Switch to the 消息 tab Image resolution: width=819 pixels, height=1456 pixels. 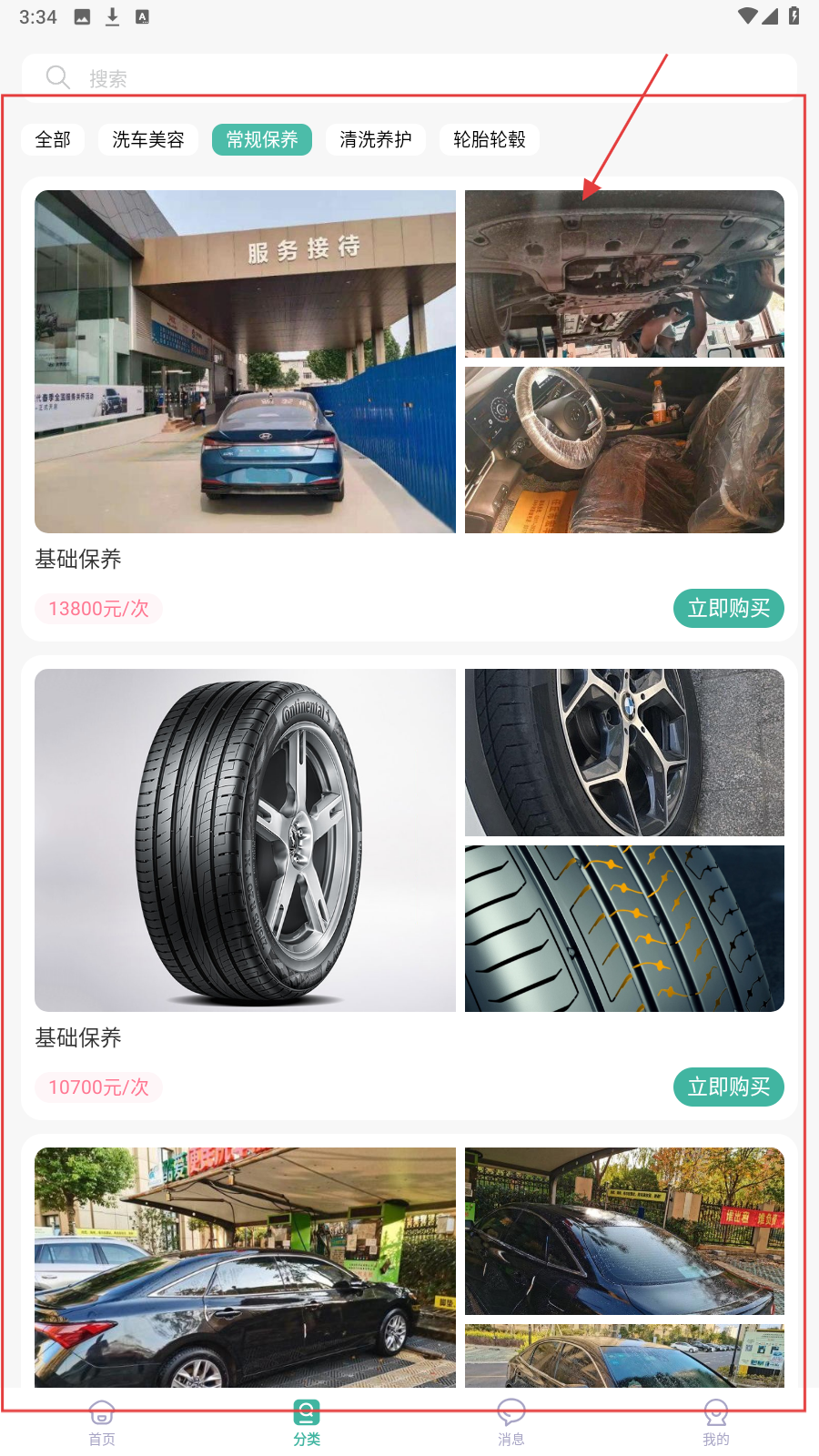[x=511, y=1422]
